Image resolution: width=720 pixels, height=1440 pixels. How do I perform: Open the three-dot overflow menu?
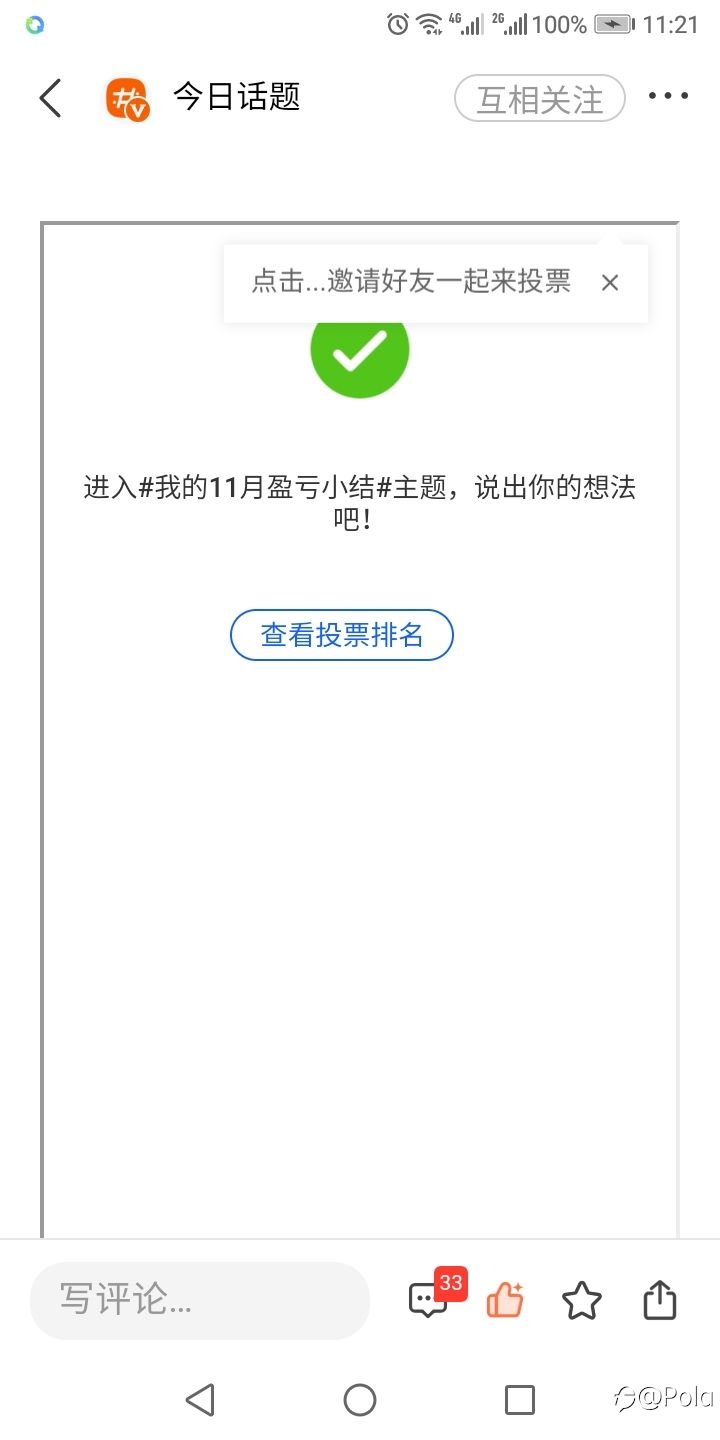pyautogui.click(x=668, y=97)
